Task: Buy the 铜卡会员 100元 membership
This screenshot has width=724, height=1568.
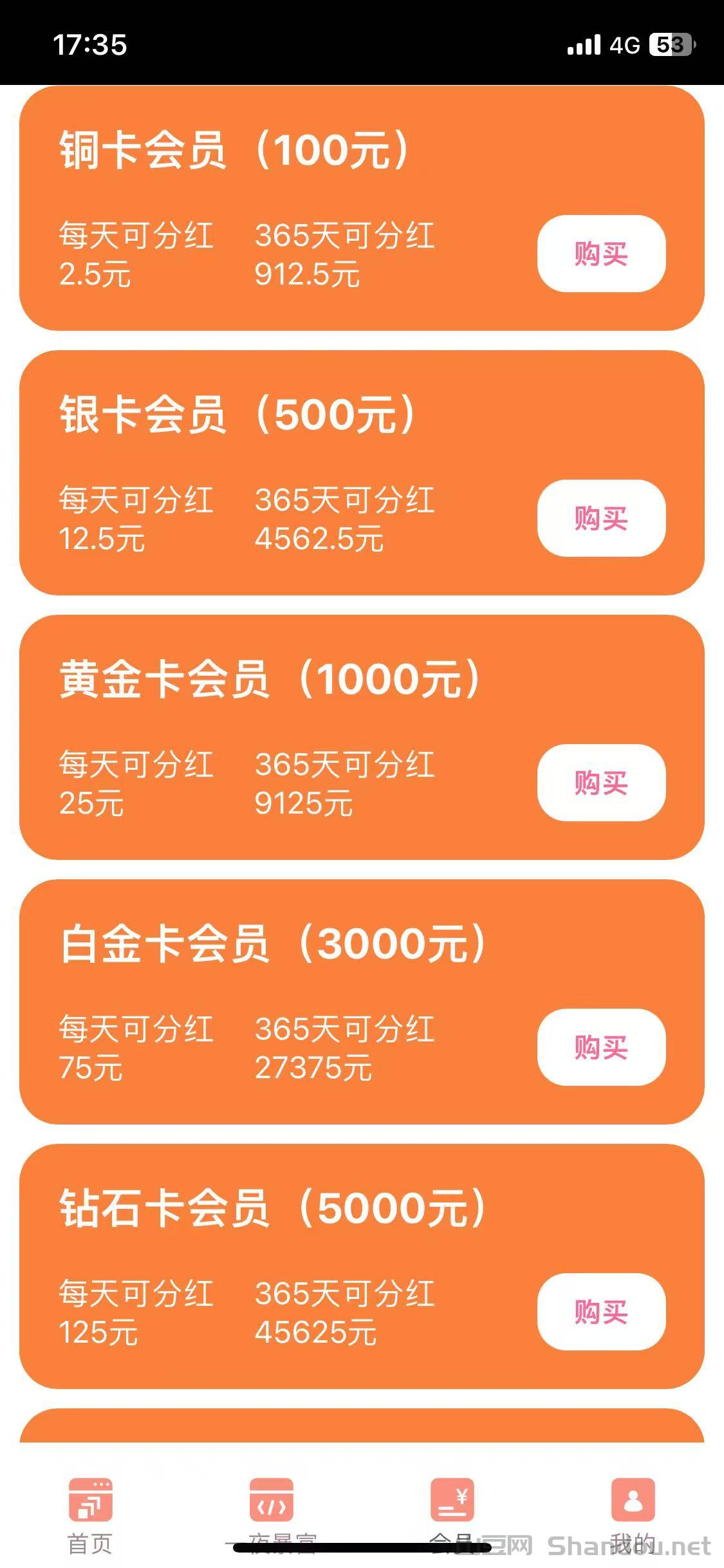Action: coord(601,254)
